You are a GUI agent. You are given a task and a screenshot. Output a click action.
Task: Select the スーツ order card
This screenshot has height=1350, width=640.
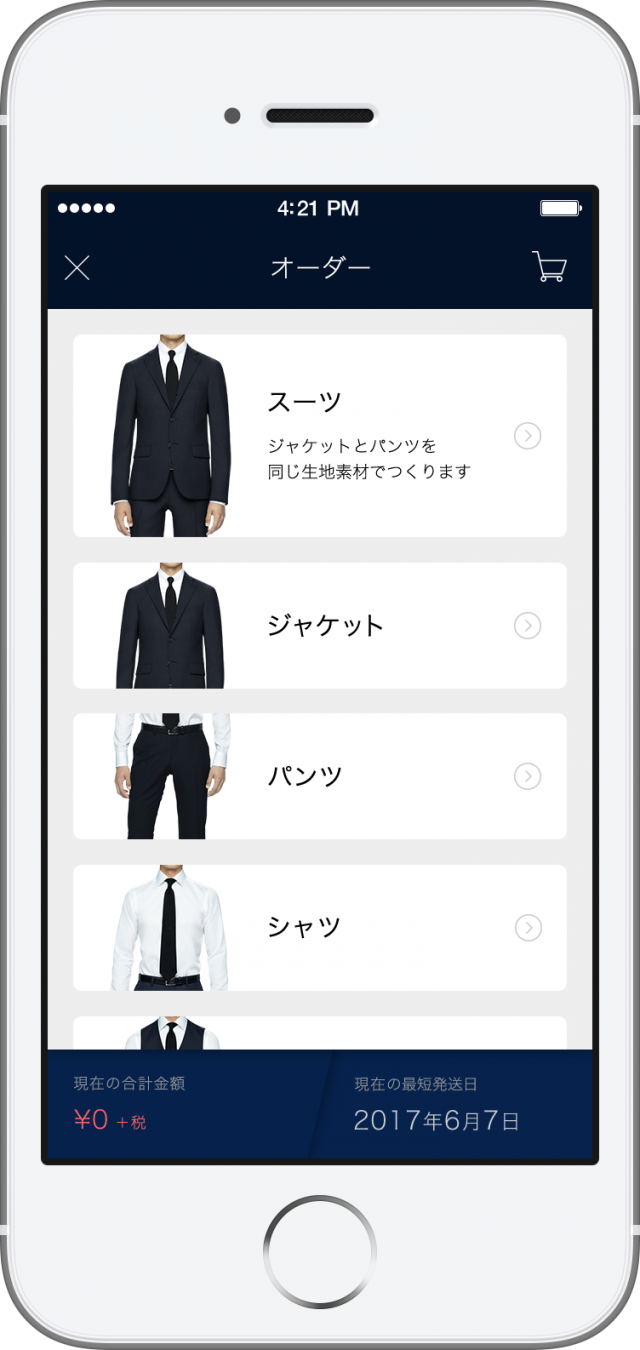coord(320,436)
